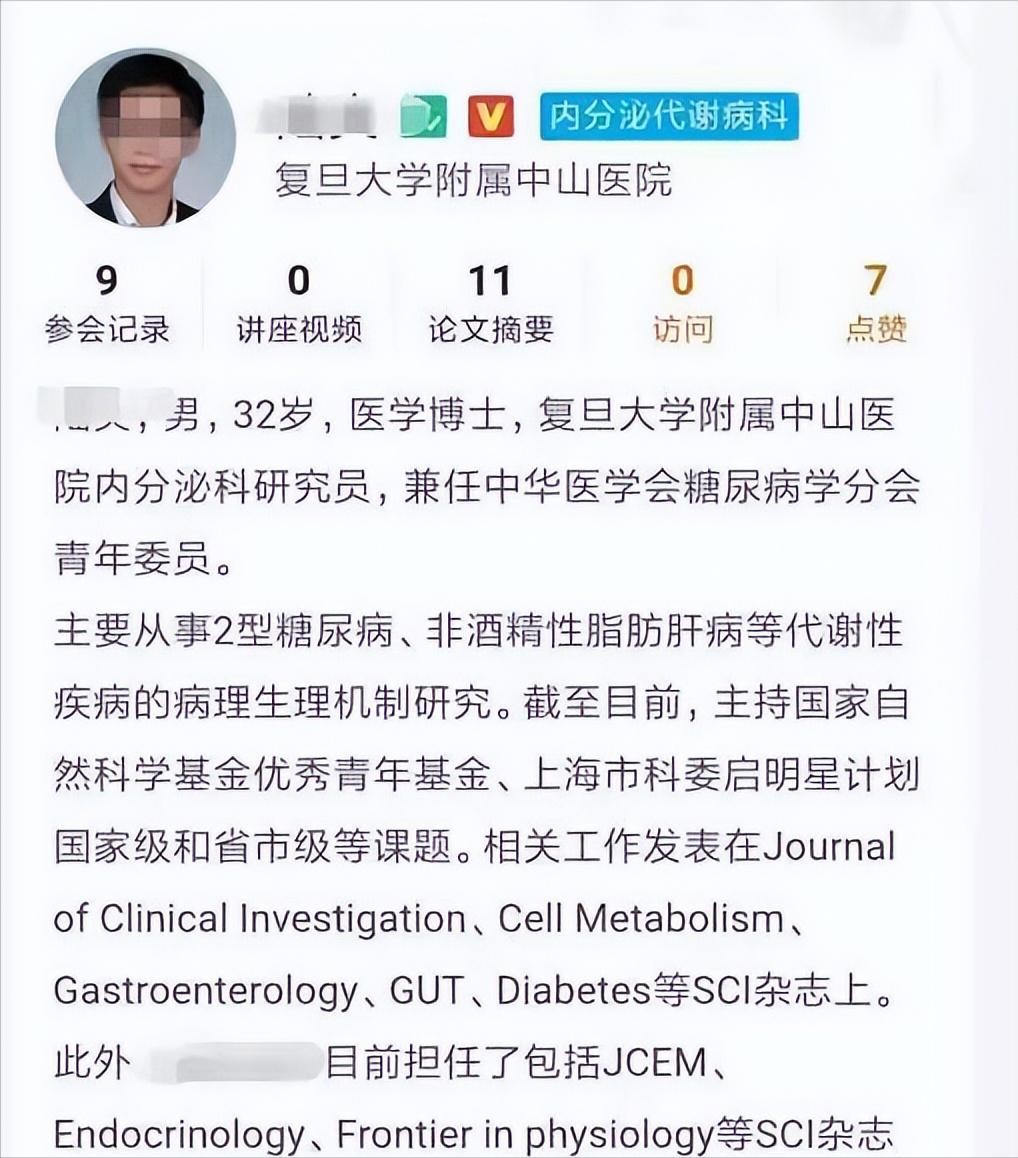Open the profile avatar photo
This screenshot has width=1018, height=1158.
[x=145, y=137]
